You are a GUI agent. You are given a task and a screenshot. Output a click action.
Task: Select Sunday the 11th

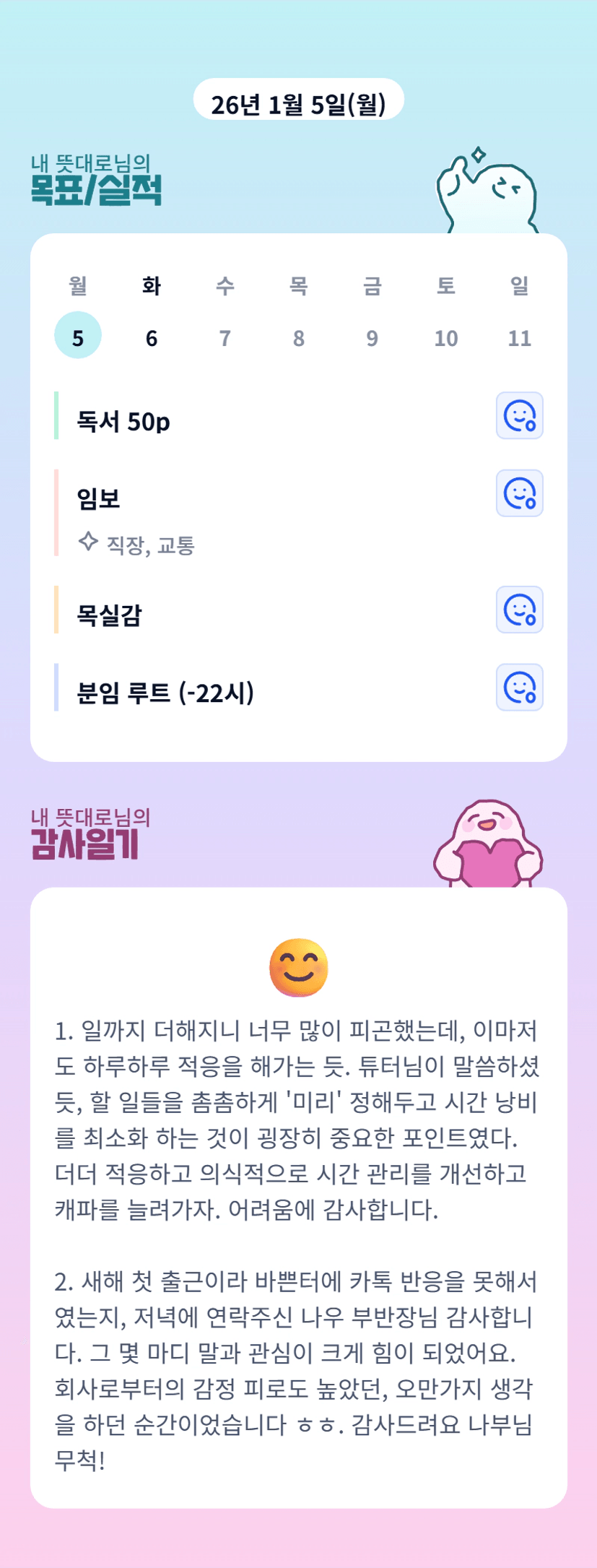[520, 337]
